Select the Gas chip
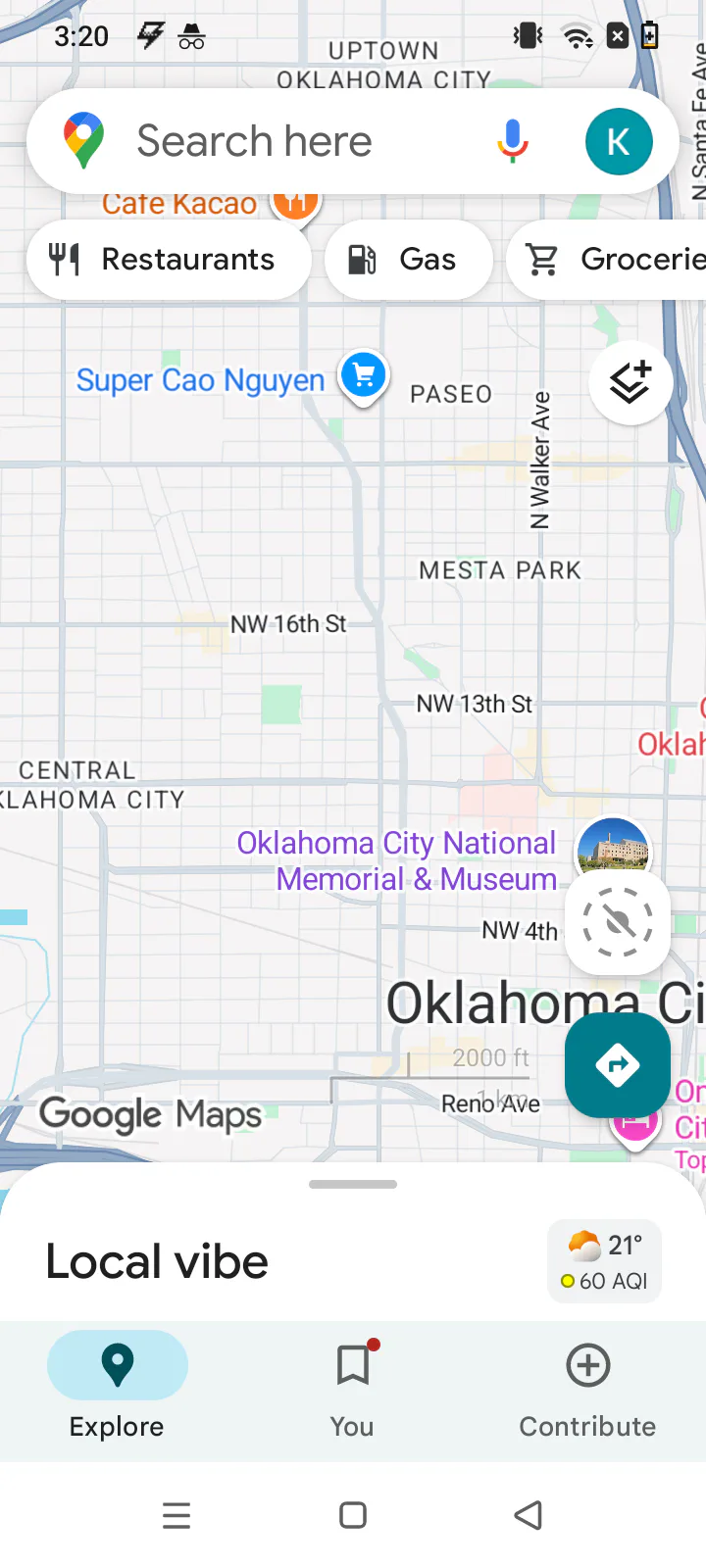The height and width of the screenshot is (1568, 706). tap(408, 260)
